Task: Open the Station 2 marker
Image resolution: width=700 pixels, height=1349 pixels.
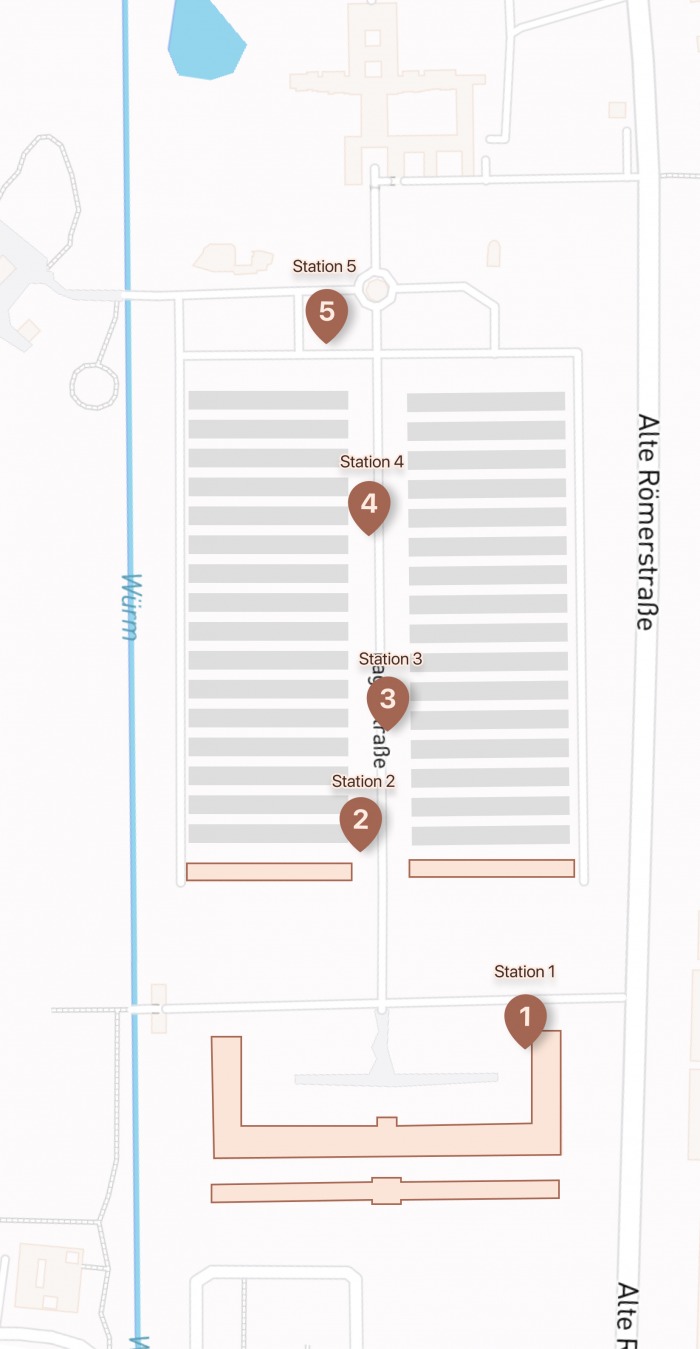Action: (x=360, y=820)
